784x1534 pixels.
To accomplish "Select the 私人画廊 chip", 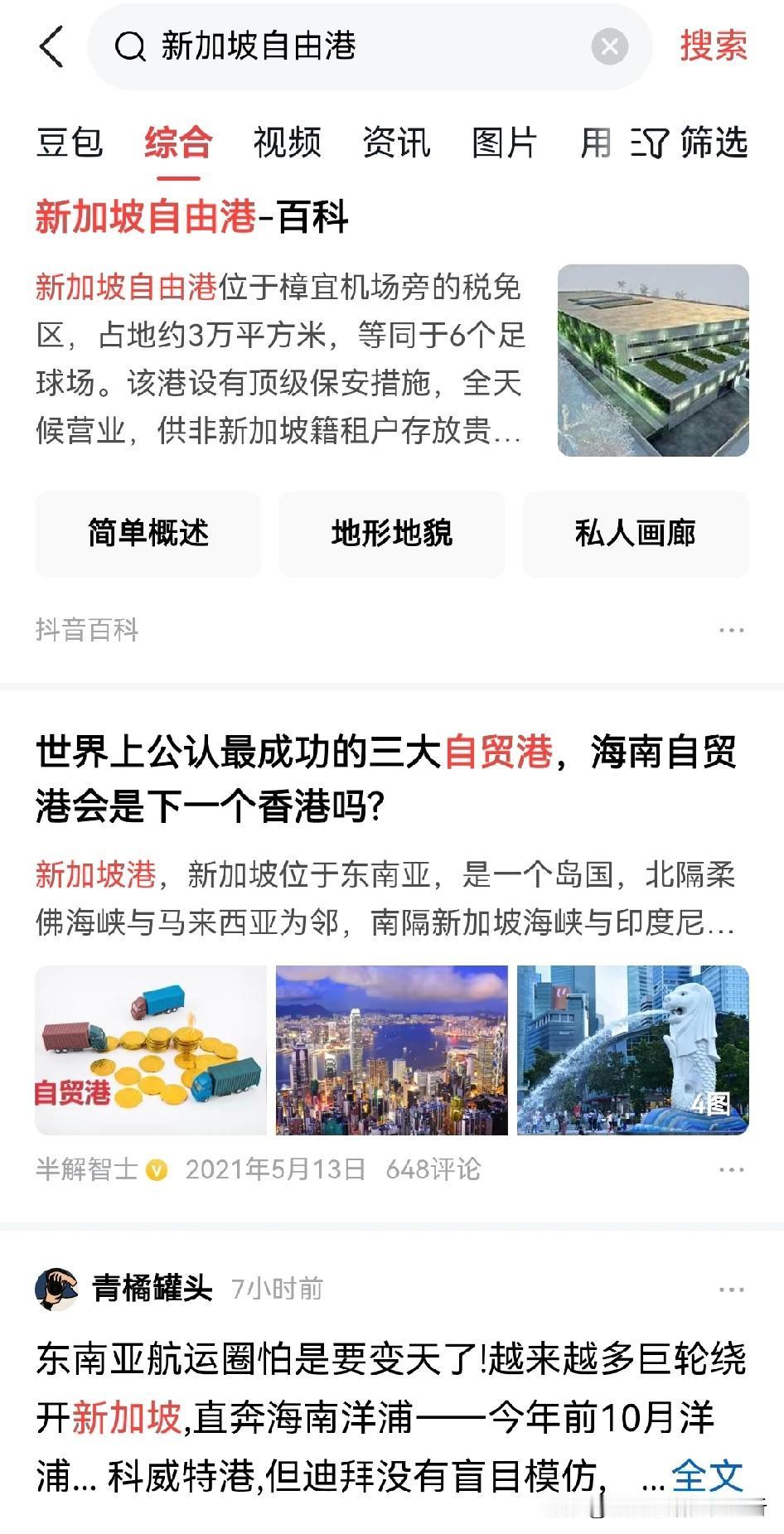I will (x=635, y=534).
